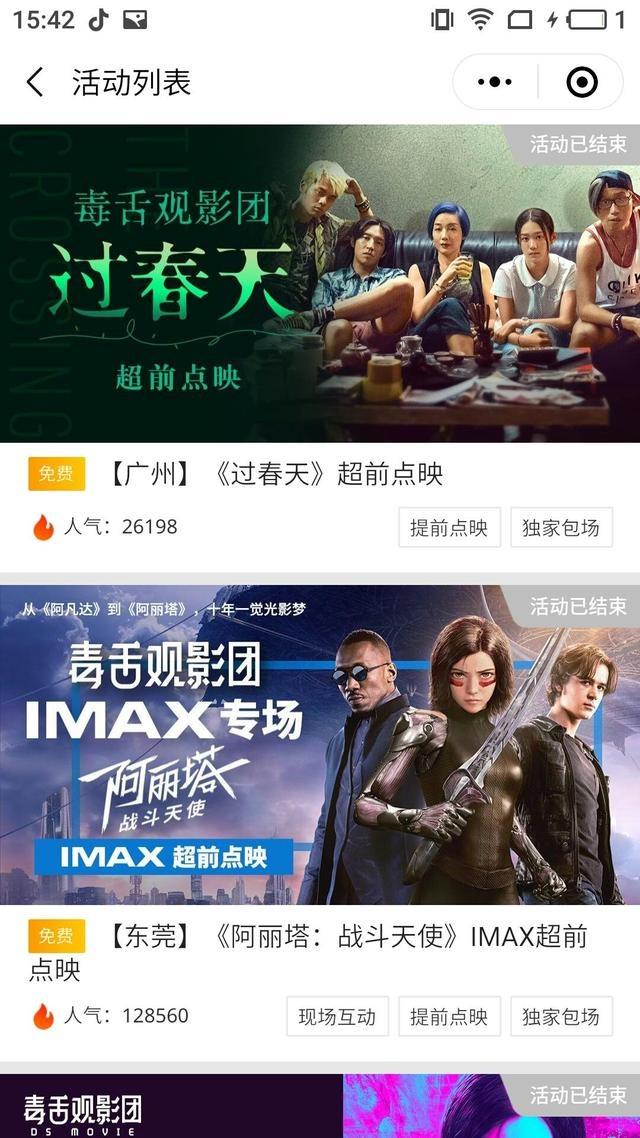
Task: Tap the 提前点映 tag under 过春天
Action: tap(449, 528)
